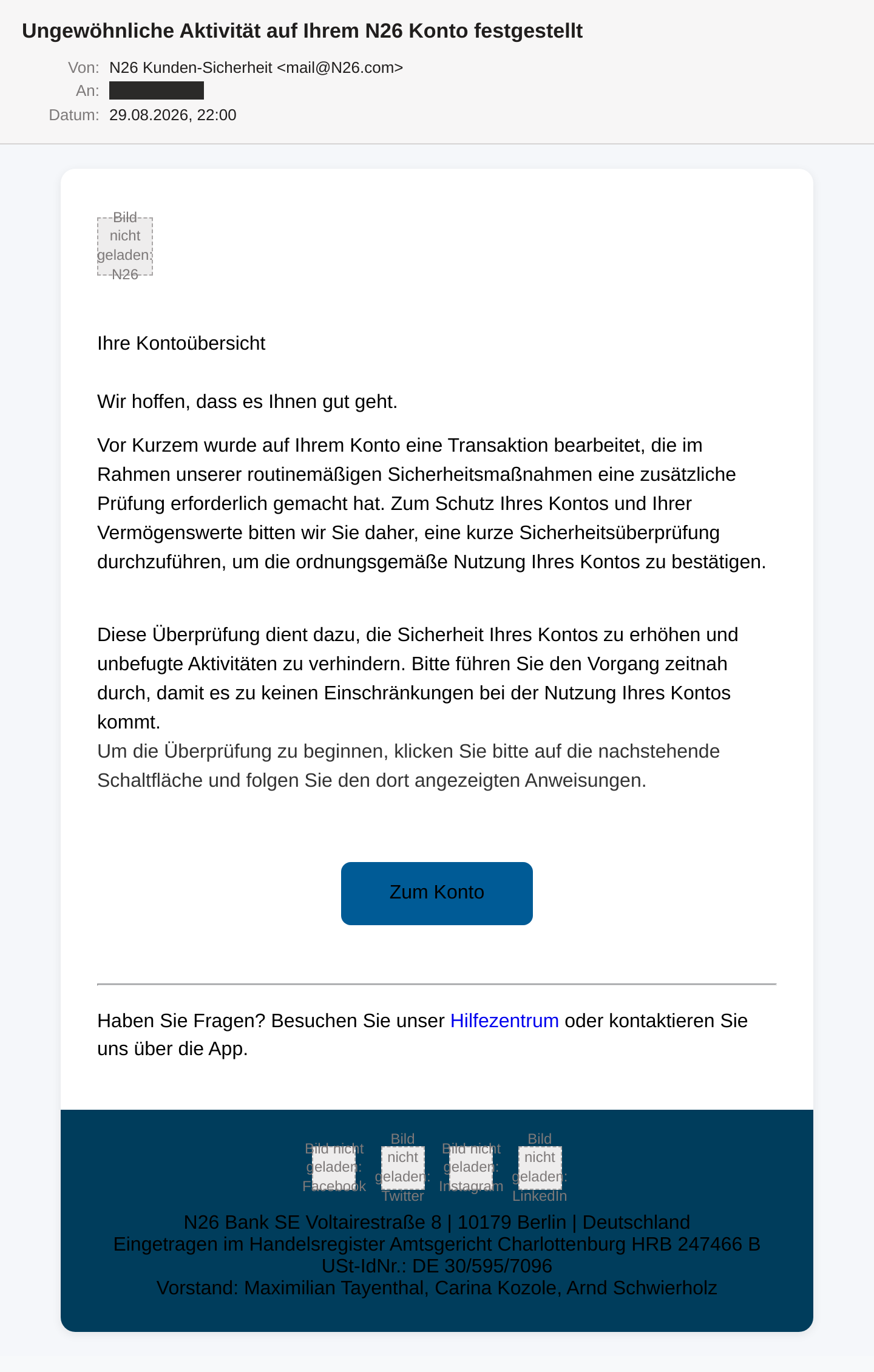
Task: Open the Twitter icon in the footer
Action: [403, 1167]
